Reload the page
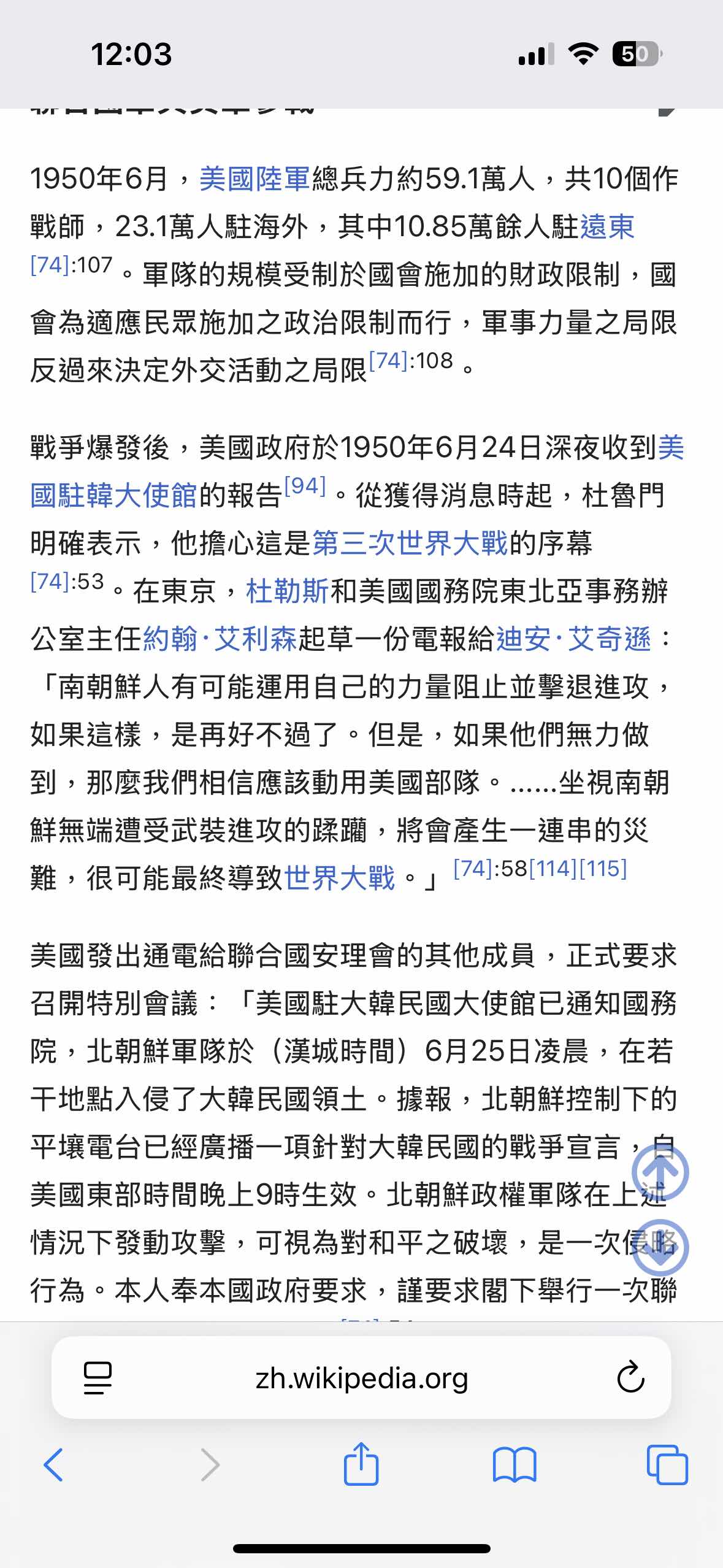 (x=630, y=1378)
